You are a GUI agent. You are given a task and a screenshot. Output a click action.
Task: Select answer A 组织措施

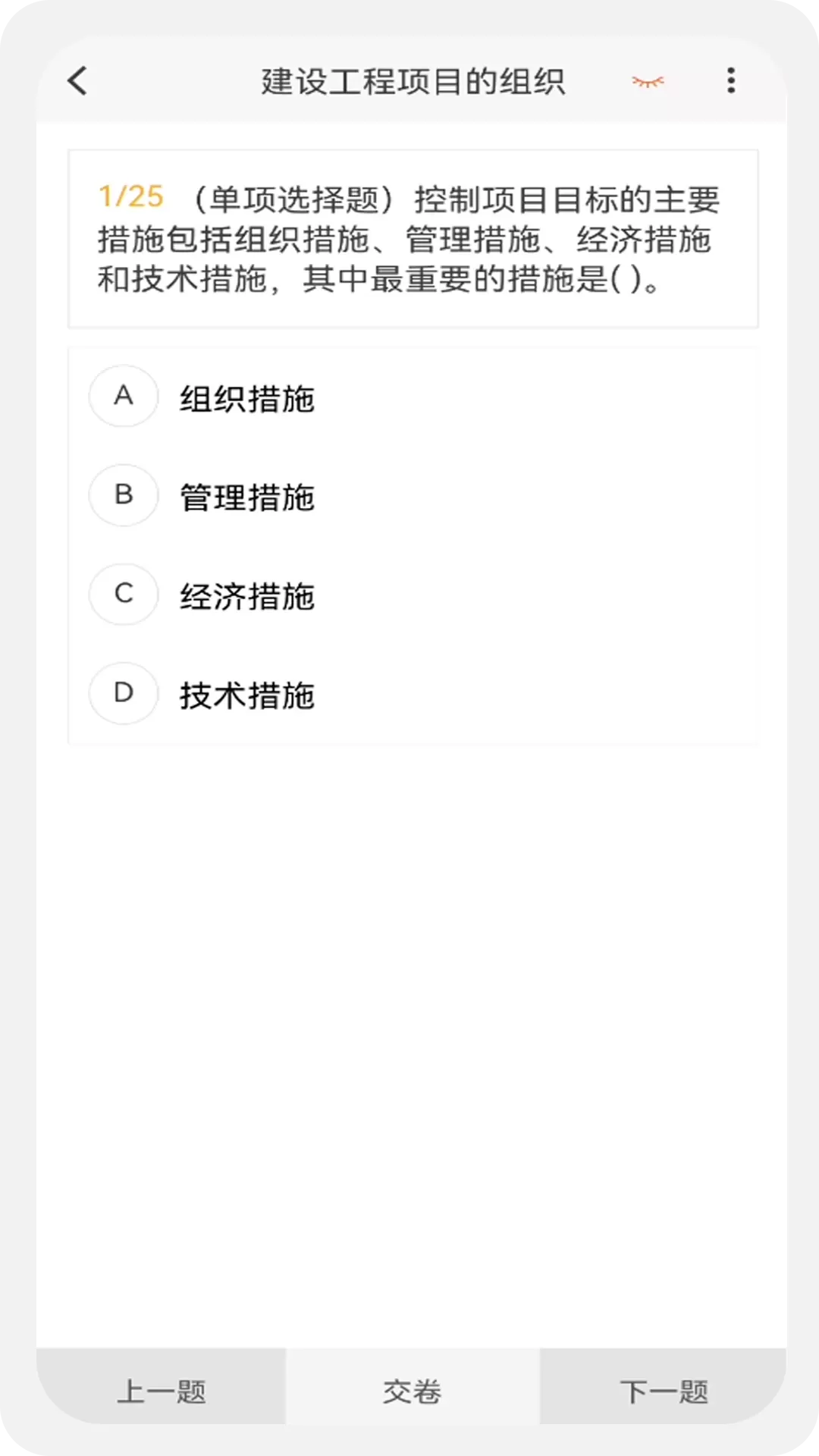413,397
